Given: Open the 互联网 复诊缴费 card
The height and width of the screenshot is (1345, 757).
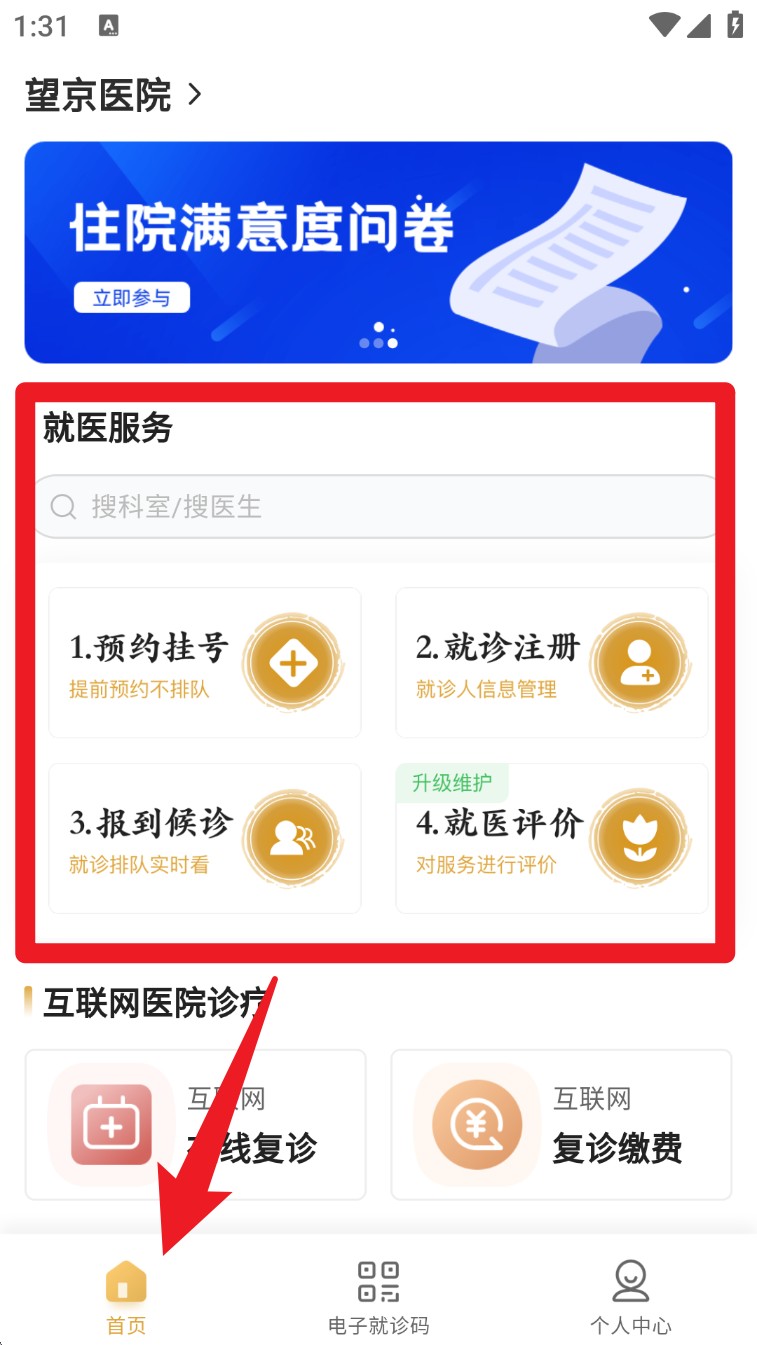Looking at the screenshot, I should (x=561, y=1124).
